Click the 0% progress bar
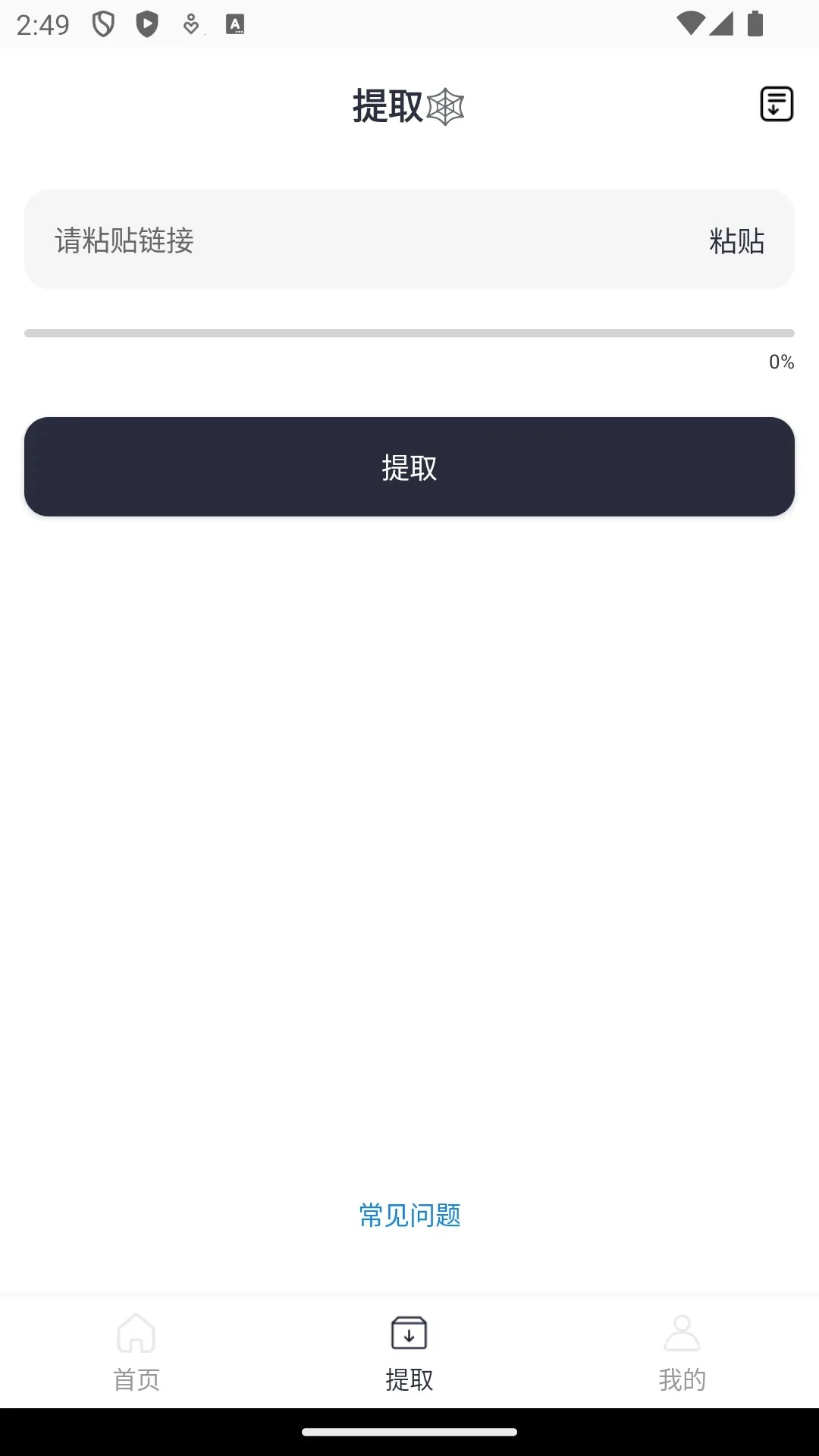Screen dimensions: 819x1456 click(x=409, y=332)
